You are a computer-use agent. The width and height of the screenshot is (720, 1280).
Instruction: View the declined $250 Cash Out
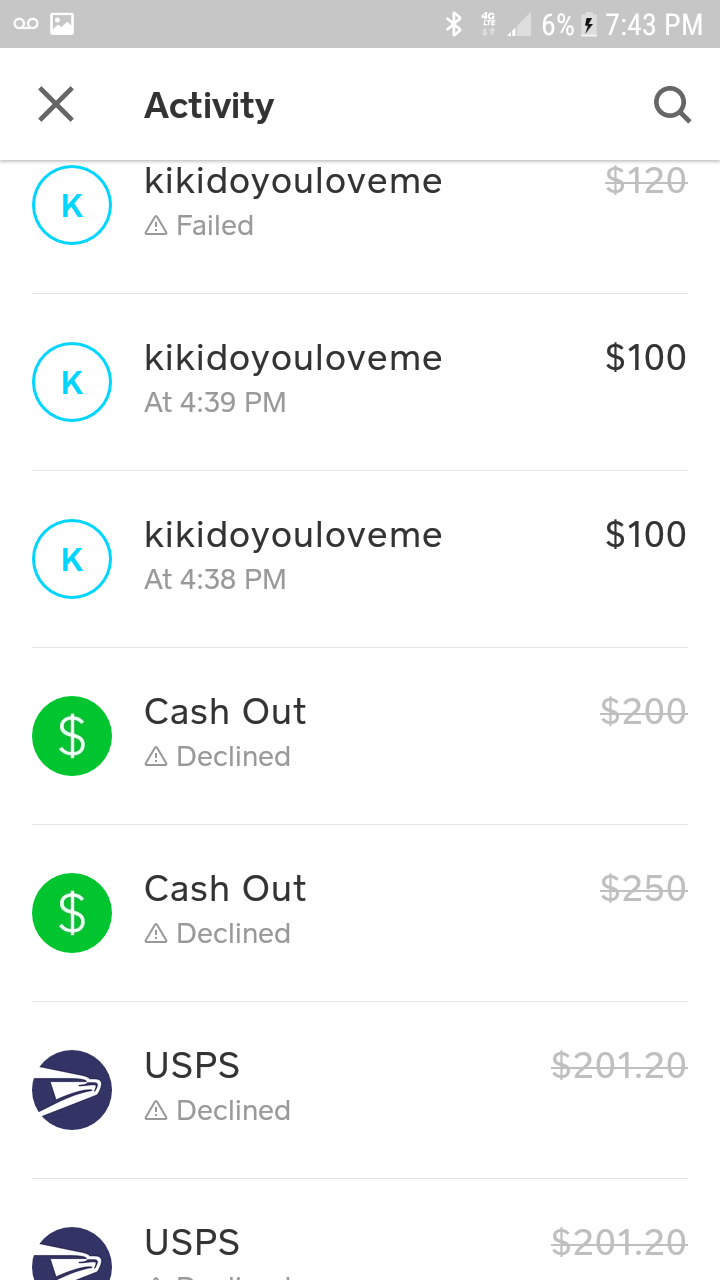[x=360, y=913]
